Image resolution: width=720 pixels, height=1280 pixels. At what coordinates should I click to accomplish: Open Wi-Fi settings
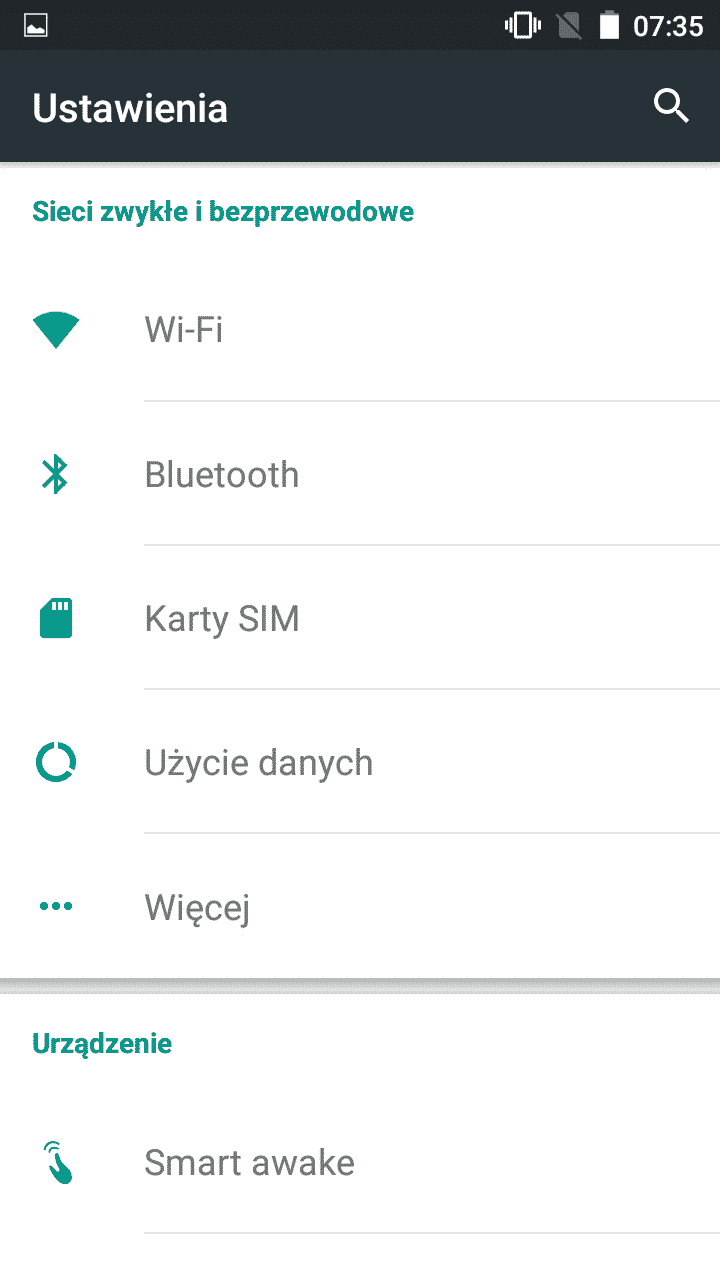coord(360,329)
